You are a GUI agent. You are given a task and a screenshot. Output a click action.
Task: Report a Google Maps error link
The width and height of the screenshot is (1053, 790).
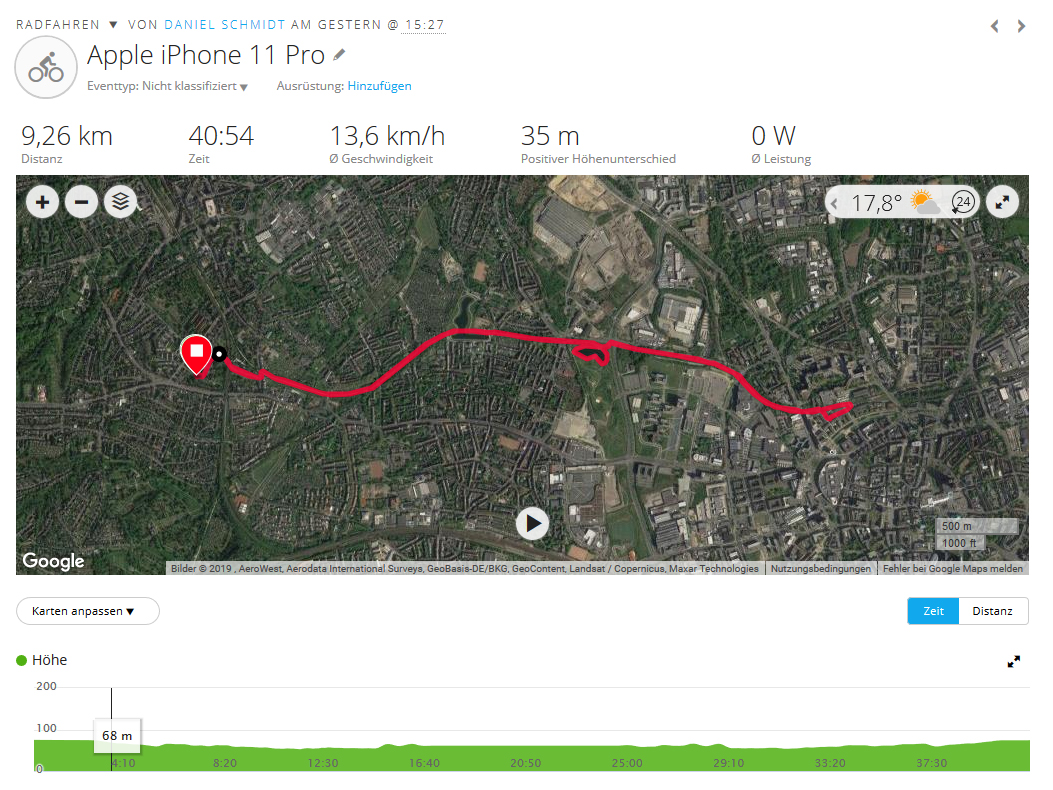point(952,568)
